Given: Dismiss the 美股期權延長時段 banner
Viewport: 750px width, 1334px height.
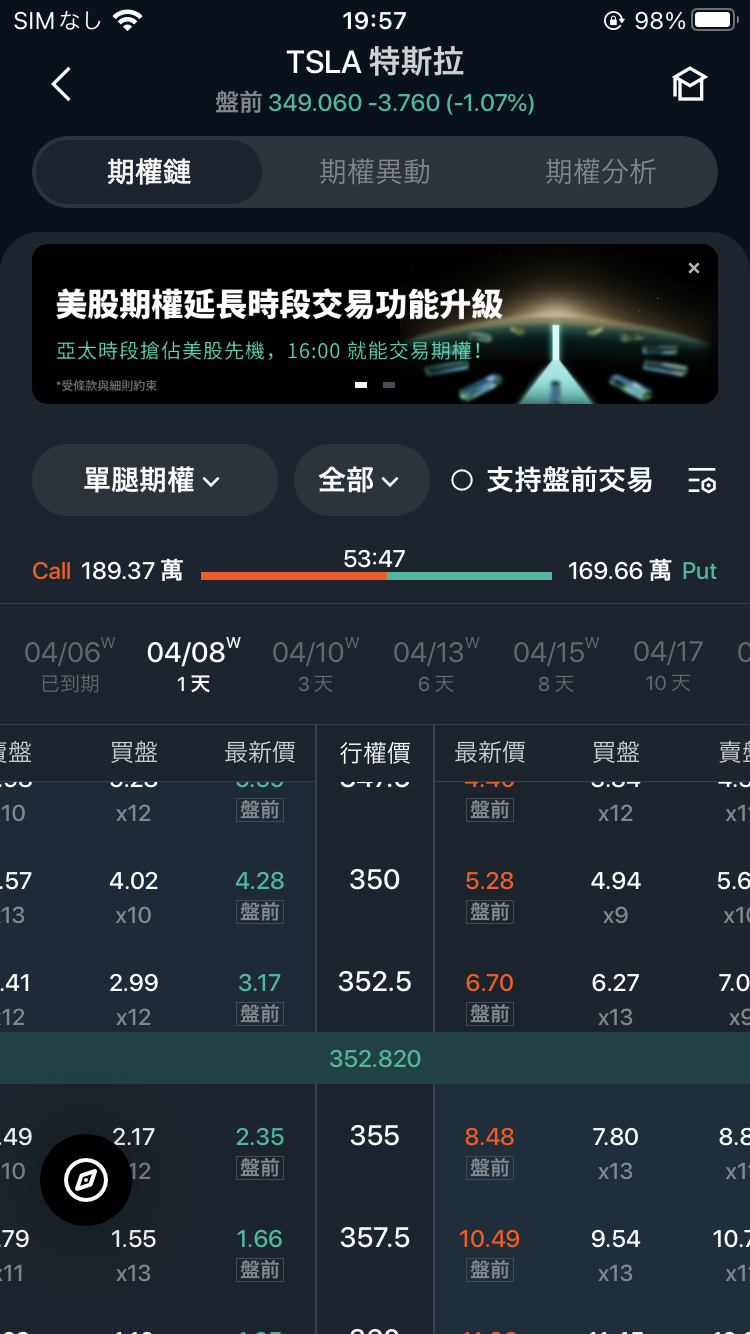Looking at the screenshot, I should click(x=694, y=268).
